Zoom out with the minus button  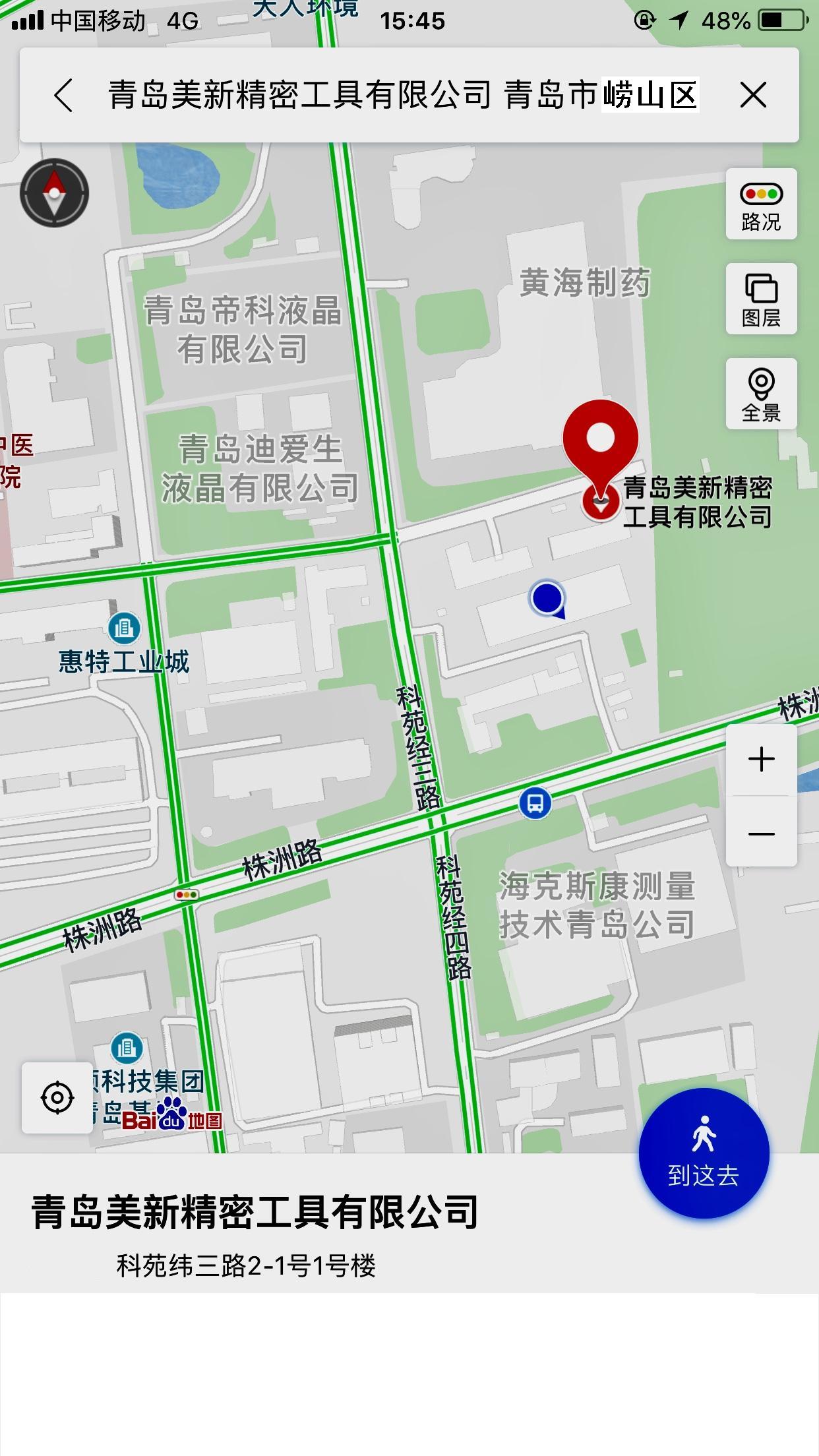point(762,834)
